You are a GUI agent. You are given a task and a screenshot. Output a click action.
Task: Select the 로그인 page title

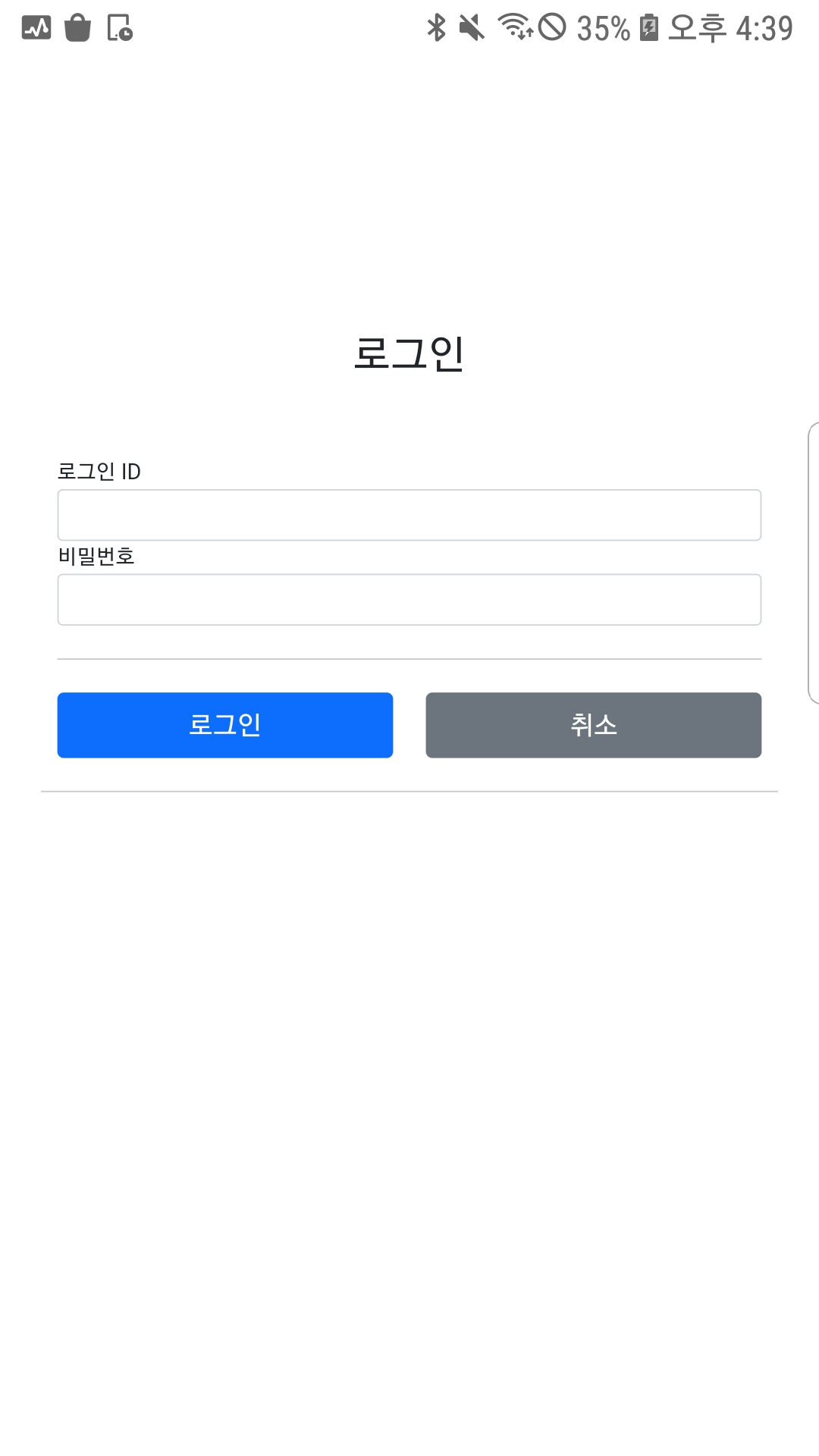coord(409,352)
